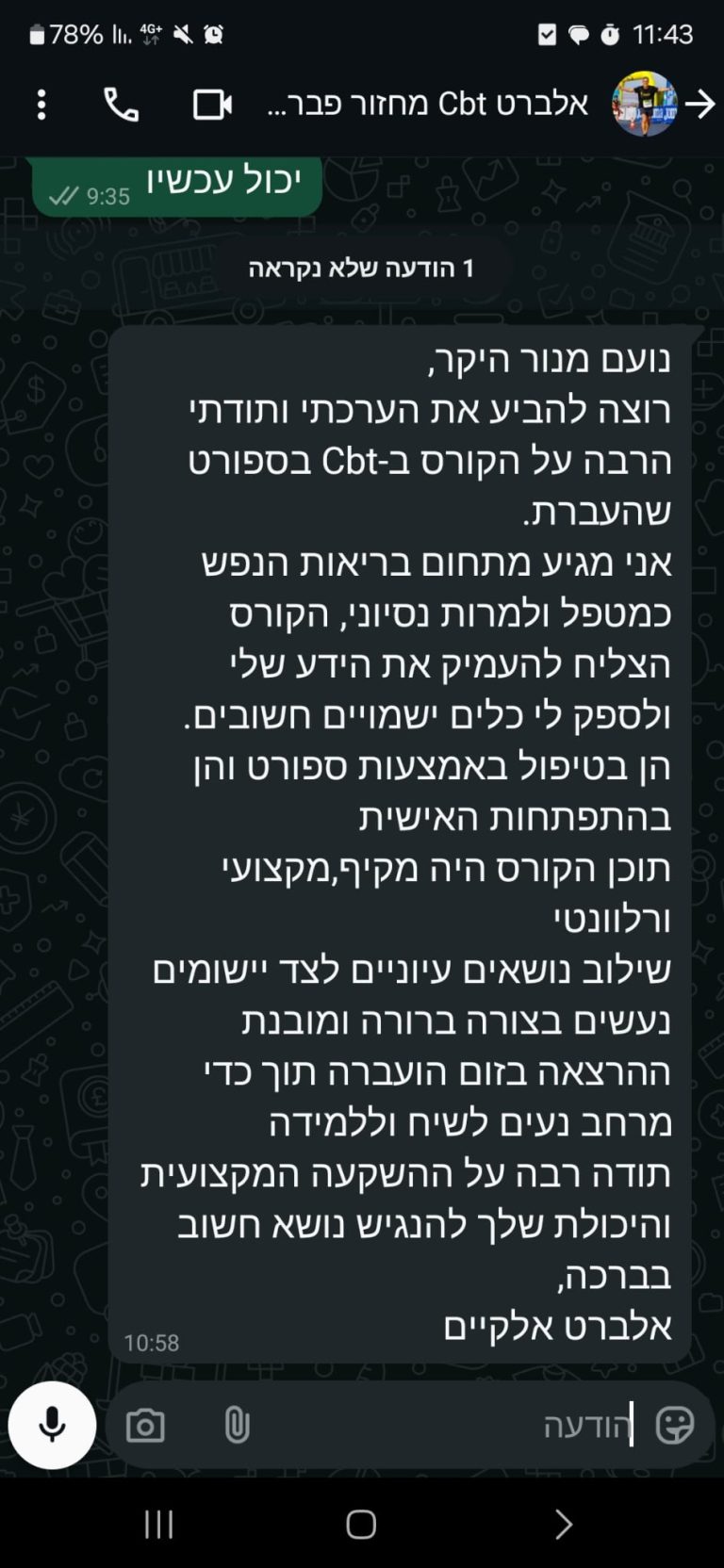Go to the home screen

click(361, 1524)
